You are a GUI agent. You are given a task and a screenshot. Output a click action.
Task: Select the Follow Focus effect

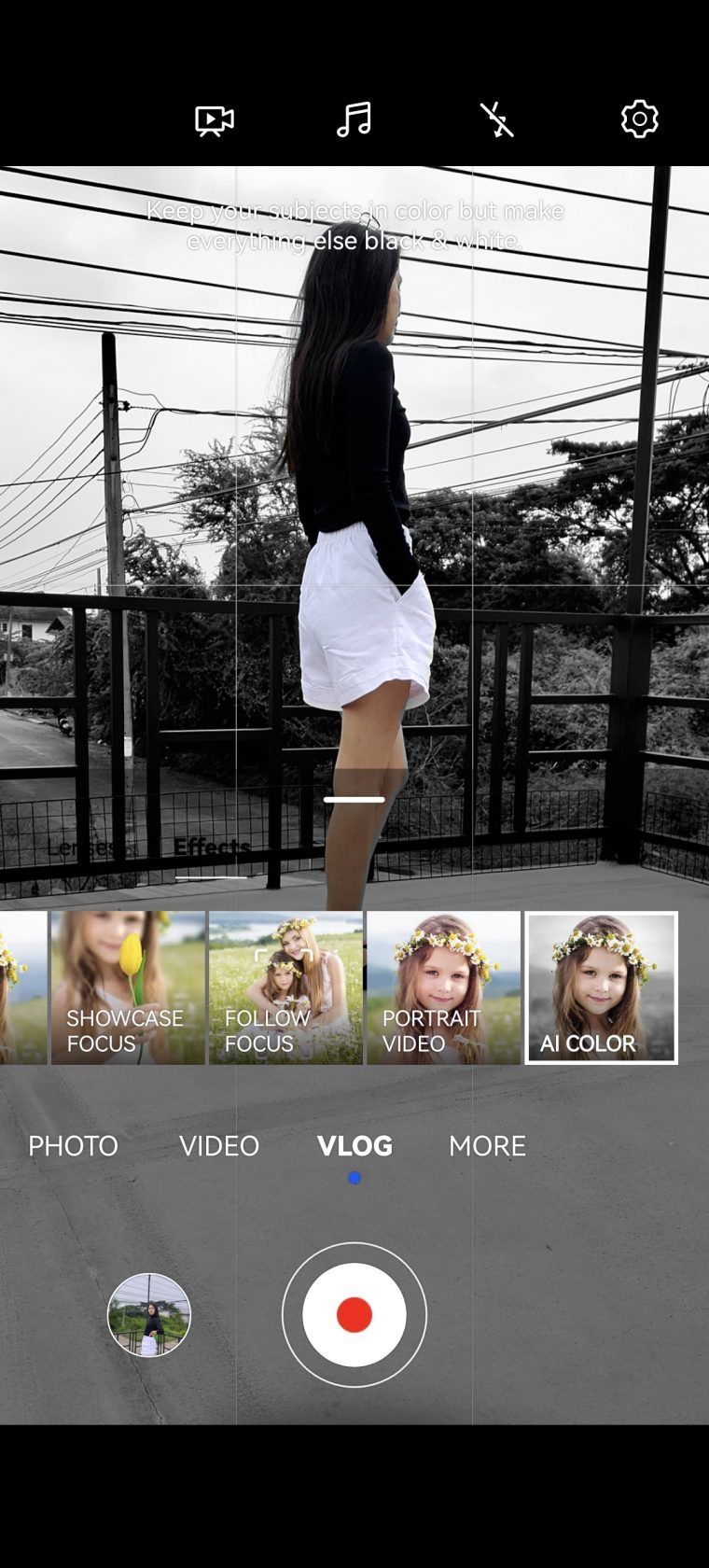[285, 987]
